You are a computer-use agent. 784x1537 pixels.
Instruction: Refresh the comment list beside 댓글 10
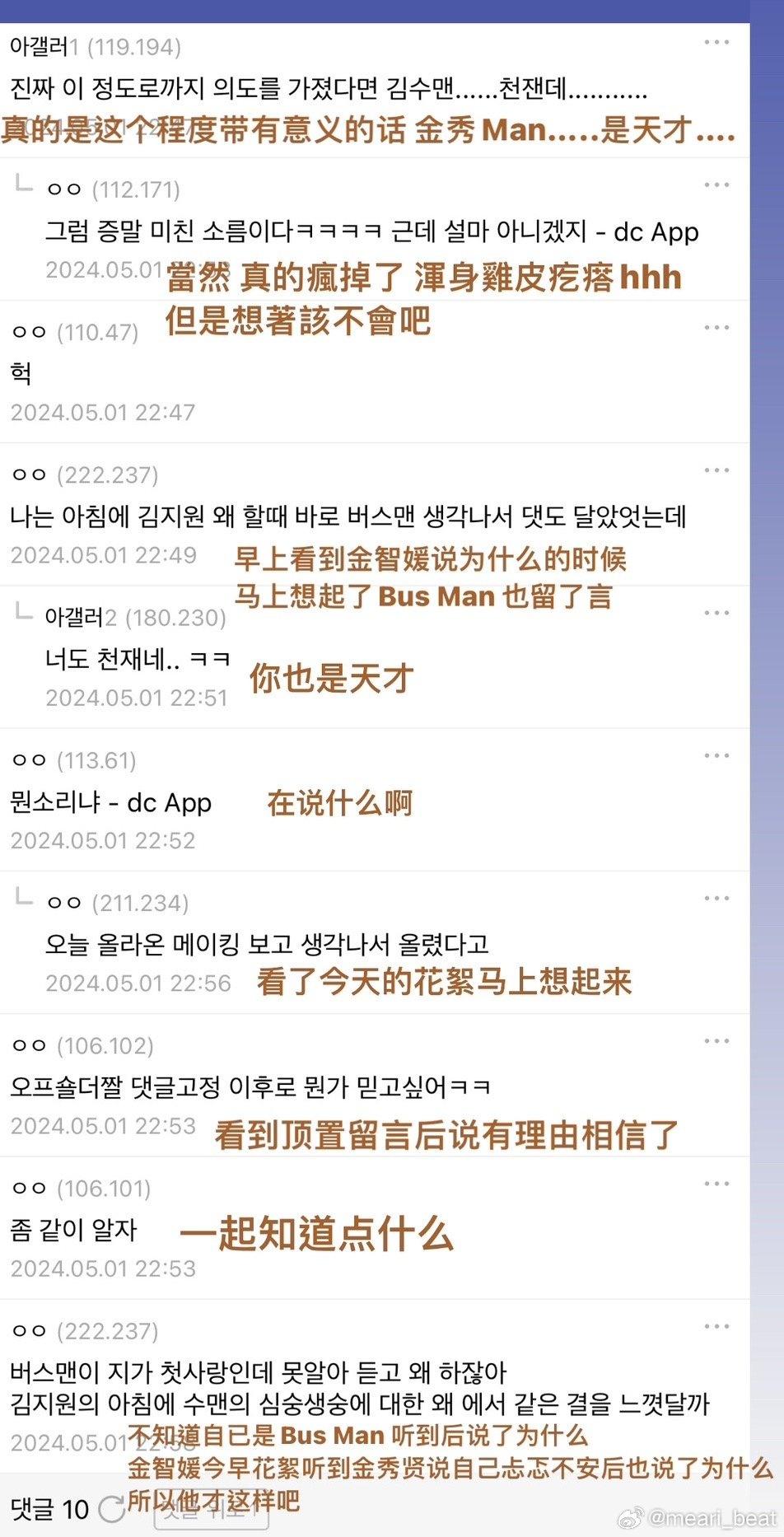[111, 1510]
